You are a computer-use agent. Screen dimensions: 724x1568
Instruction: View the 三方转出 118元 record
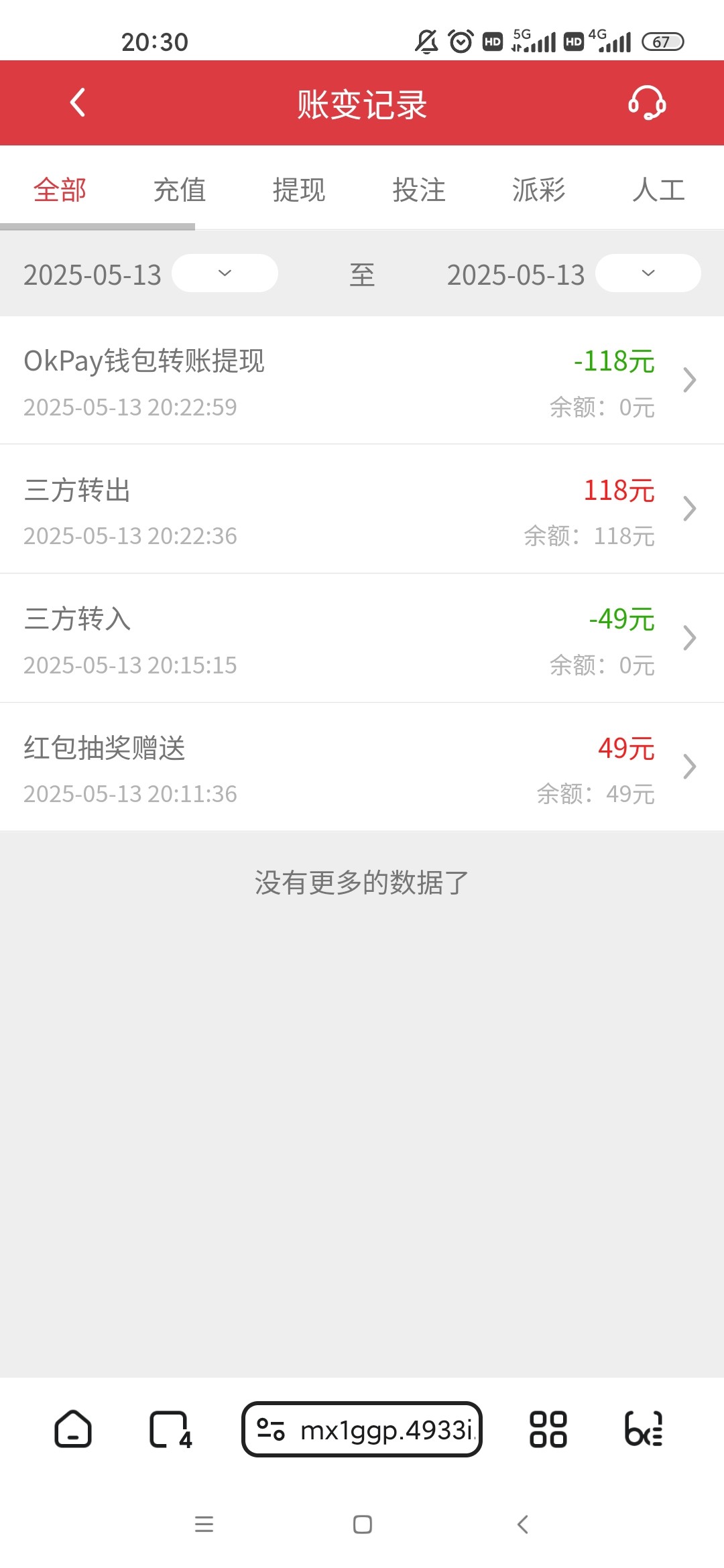pos(362,509)
